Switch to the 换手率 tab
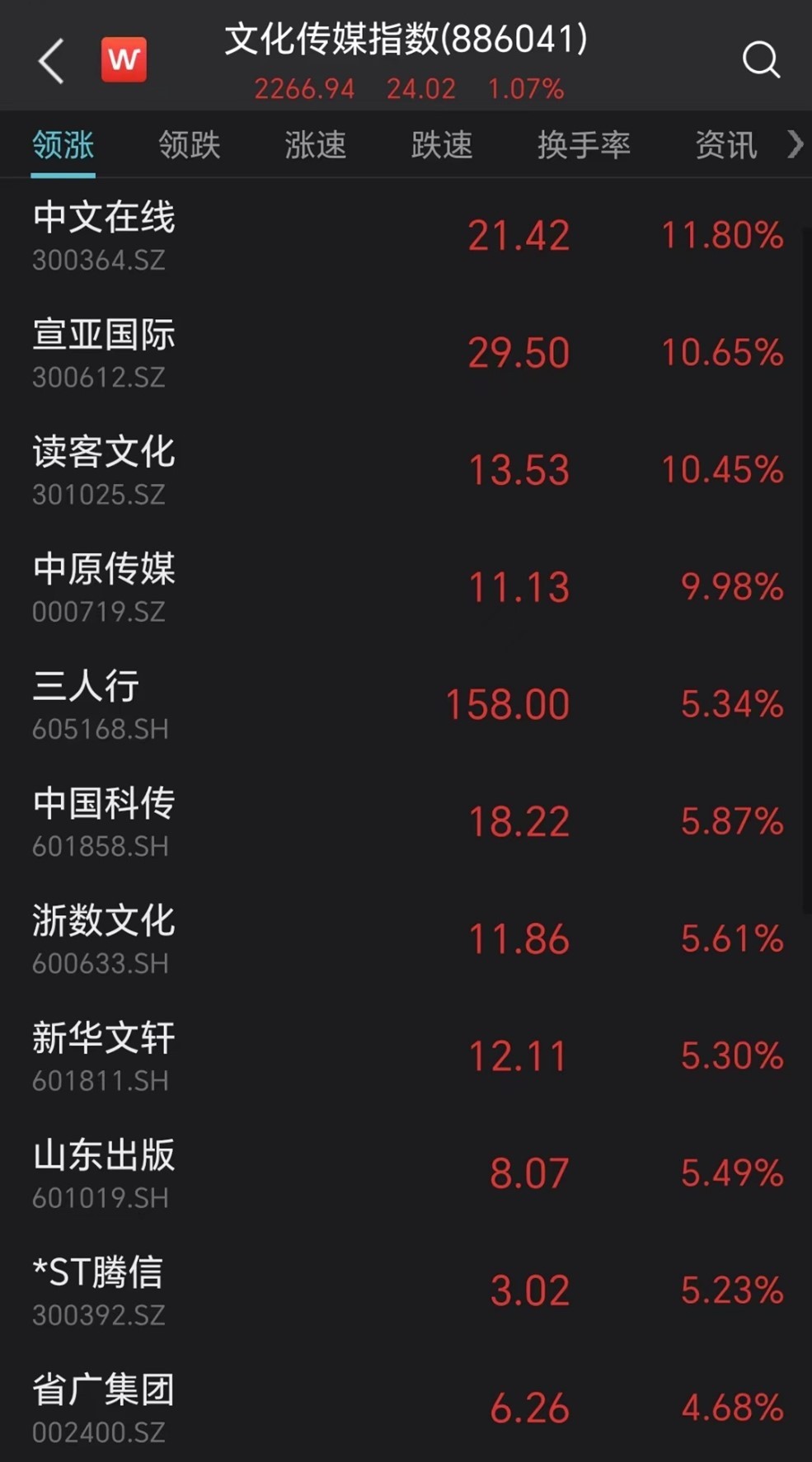Viewport: 812px width, 1462px height. coord(584,145)
